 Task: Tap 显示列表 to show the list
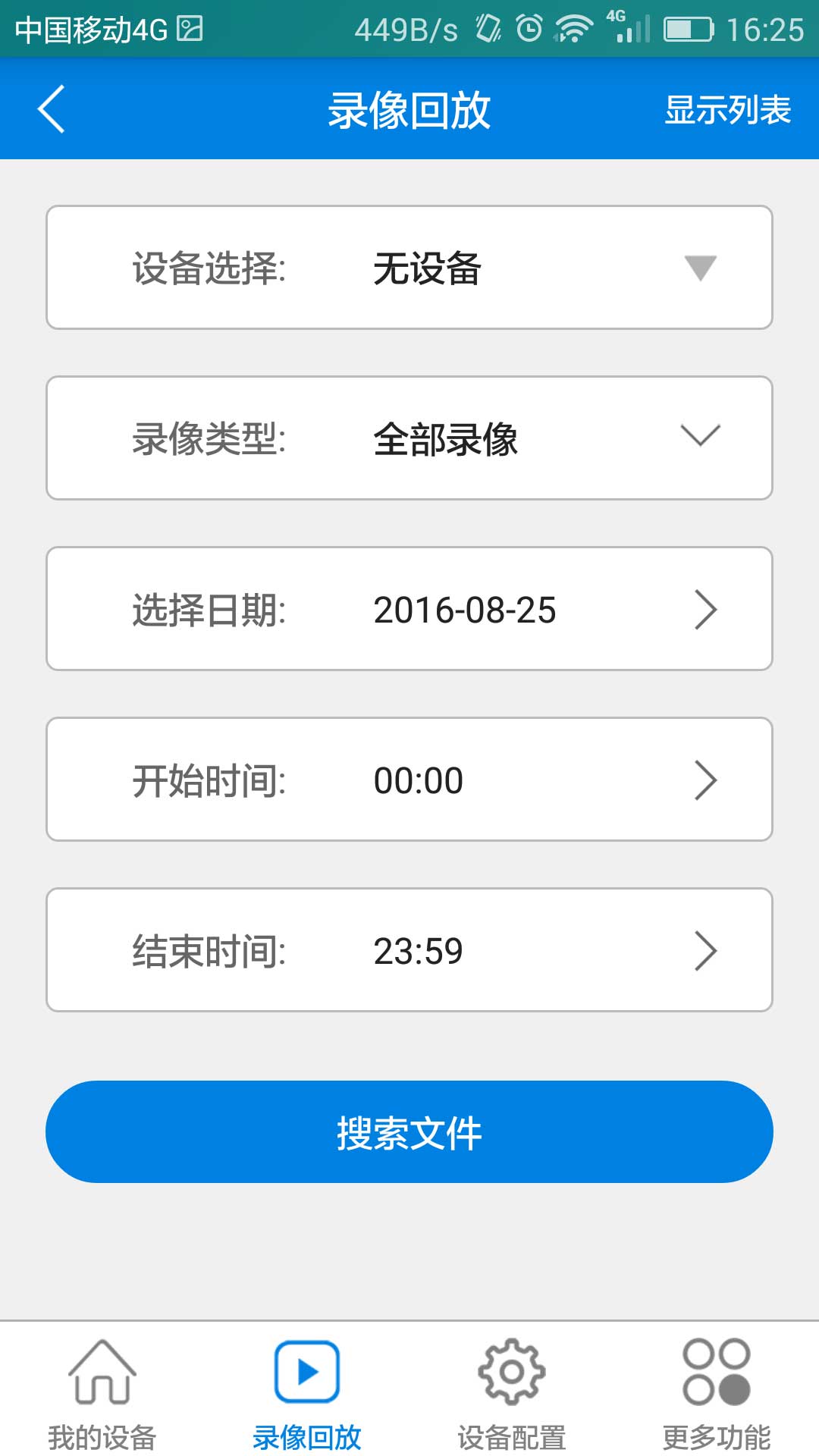(727, 110)
